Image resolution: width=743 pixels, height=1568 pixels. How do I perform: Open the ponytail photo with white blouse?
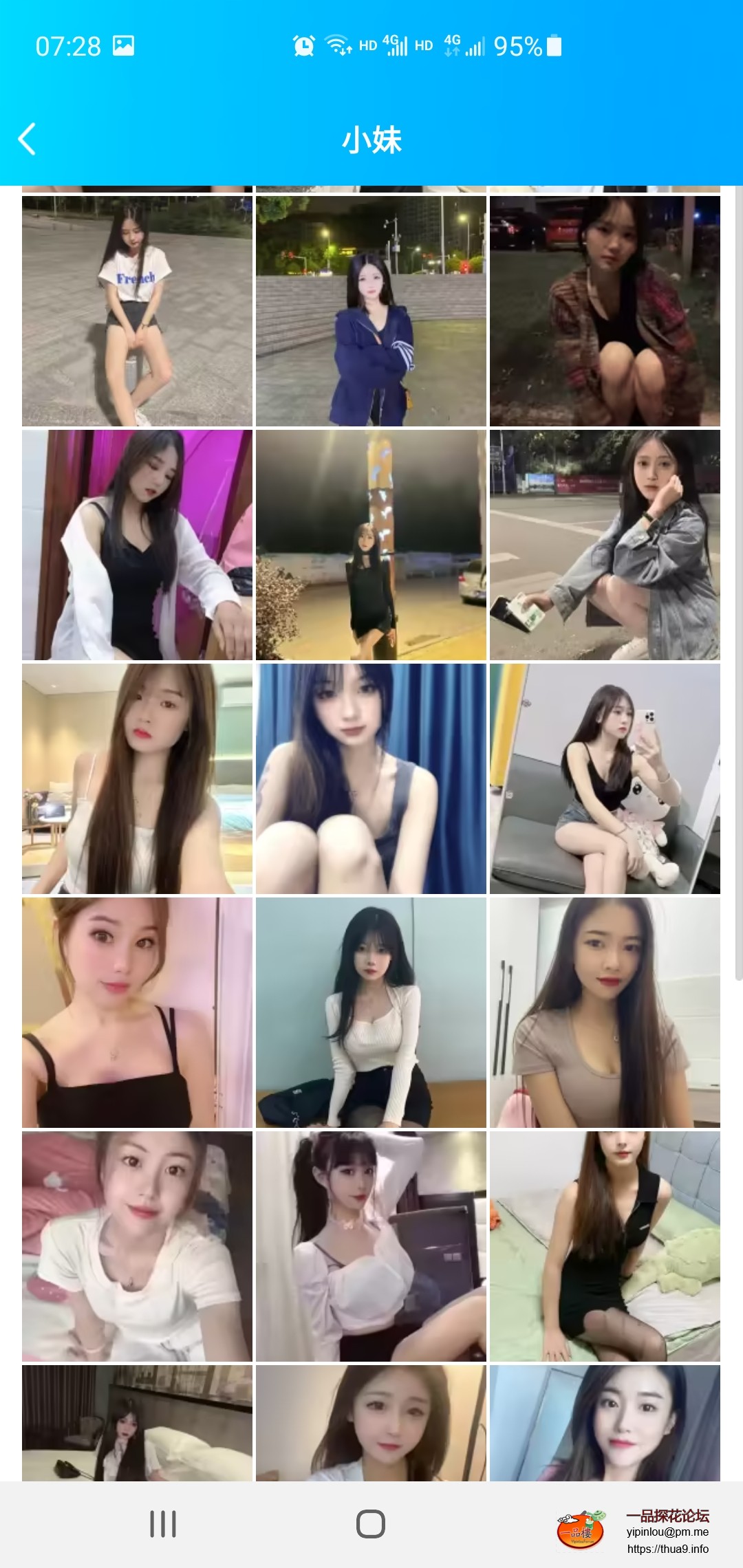point(371,1246)
